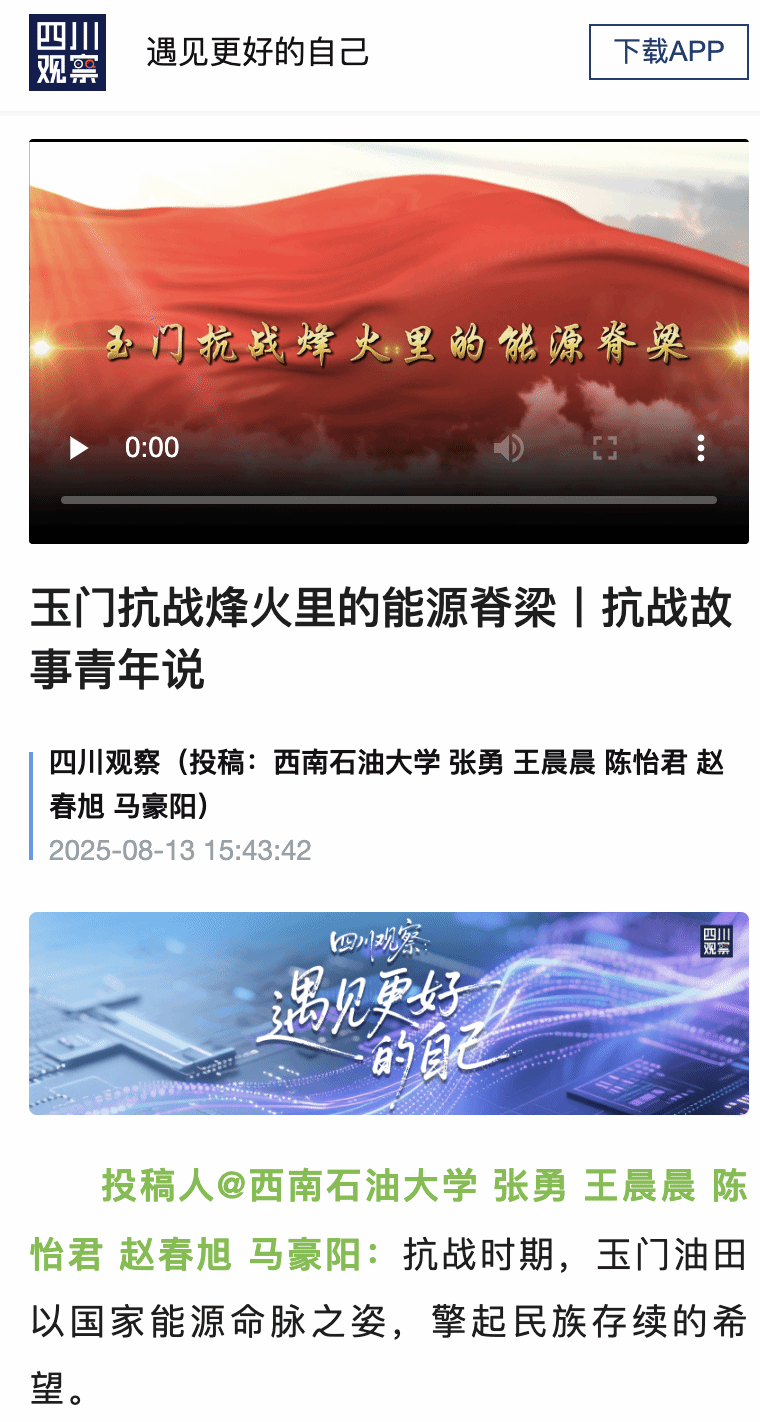Enter fullscreen video mode
This screenshot has height=1422, width=760.
pos(605,448)
